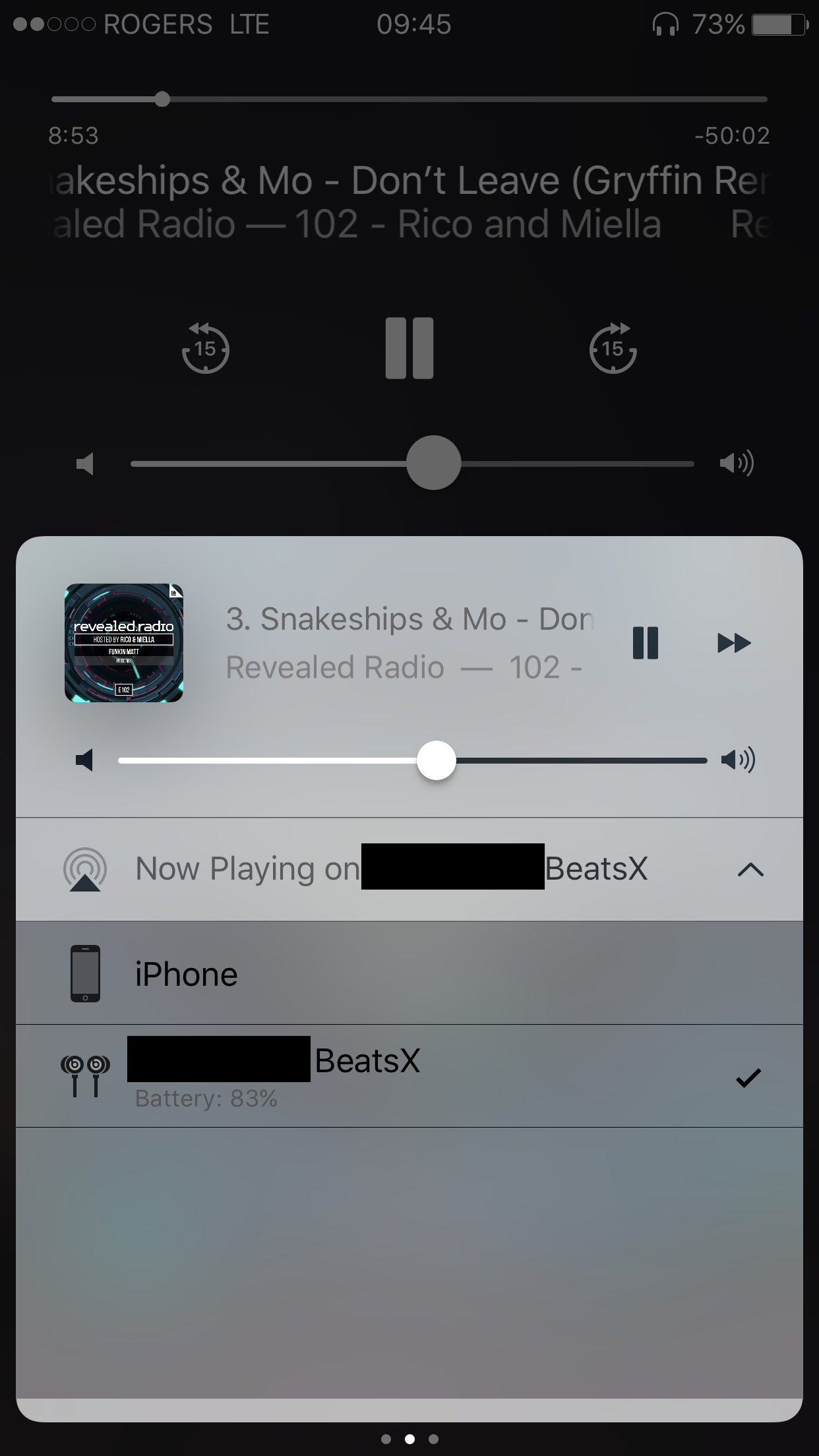The width and height of the screenshot is (819, 1456).
Task: Rewind 15 seconds
Action: 205,348
